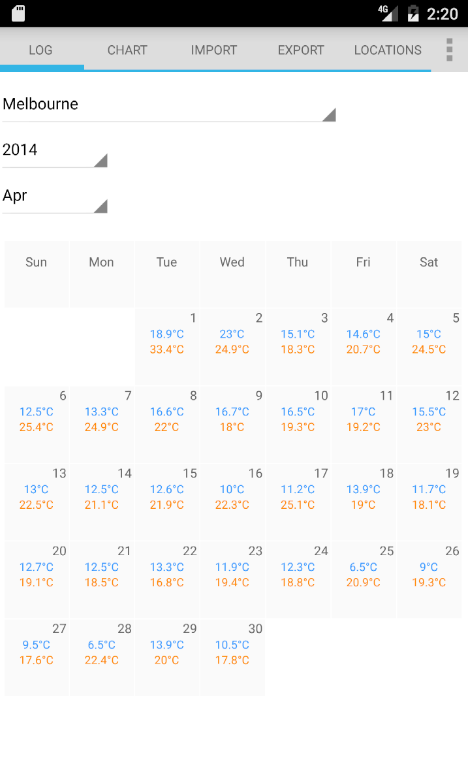Image resolution: width=468 pixels, height=780 pixels.
Task: Open the entry for April 1
Action: (167, 346)
